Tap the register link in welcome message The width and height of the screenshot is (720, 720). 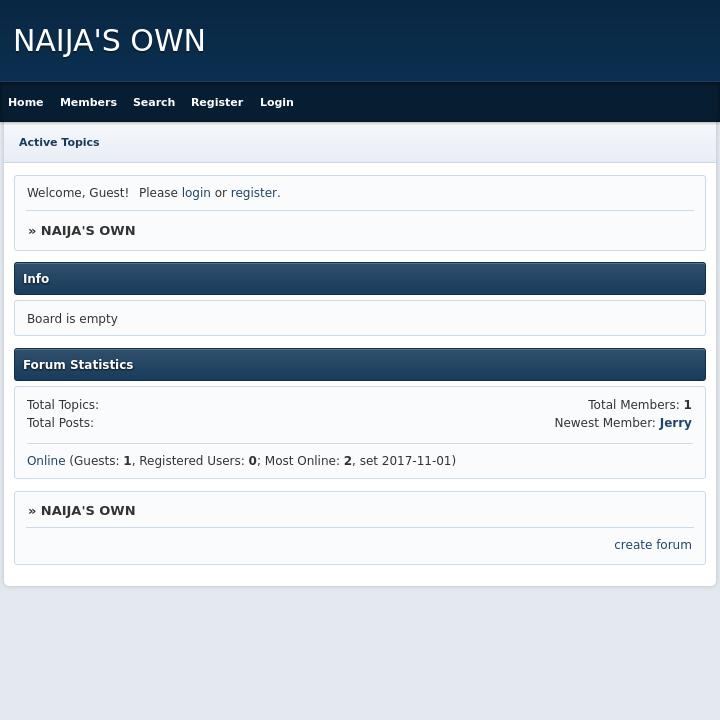coord(254,193)
